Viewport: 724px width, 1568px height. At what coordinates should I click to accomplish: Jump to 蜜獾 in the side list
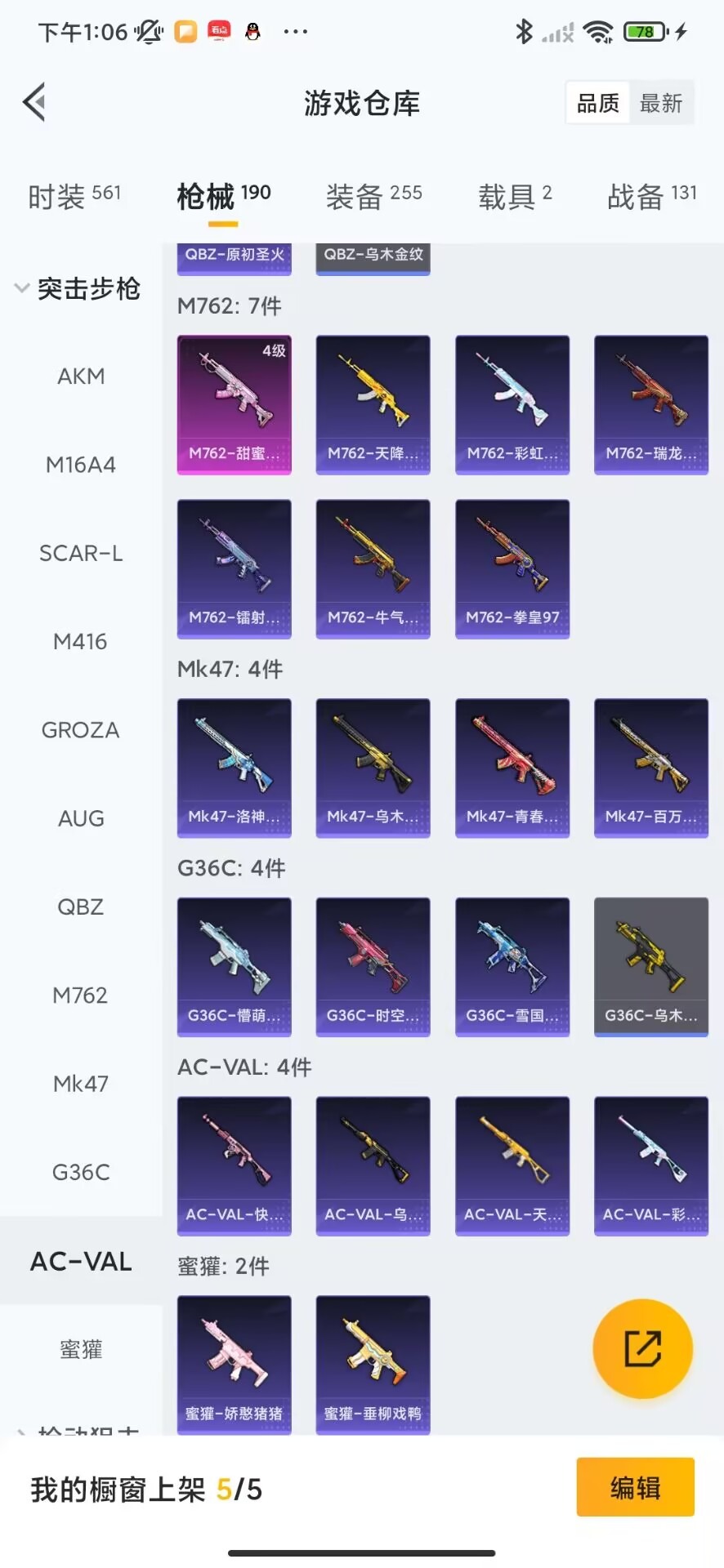click(80, 1349)
